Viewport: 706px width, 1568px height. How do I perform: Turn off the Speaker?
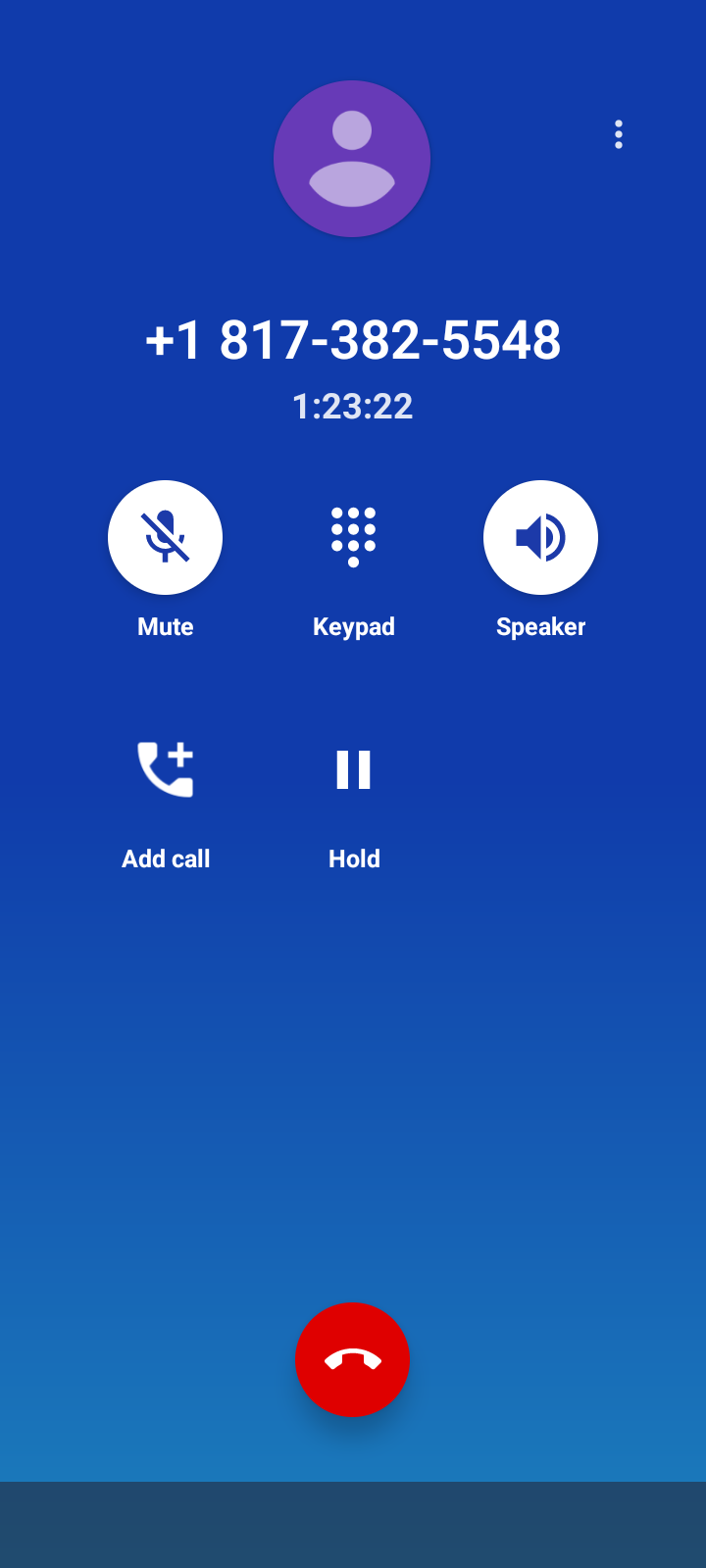[540, 537]
